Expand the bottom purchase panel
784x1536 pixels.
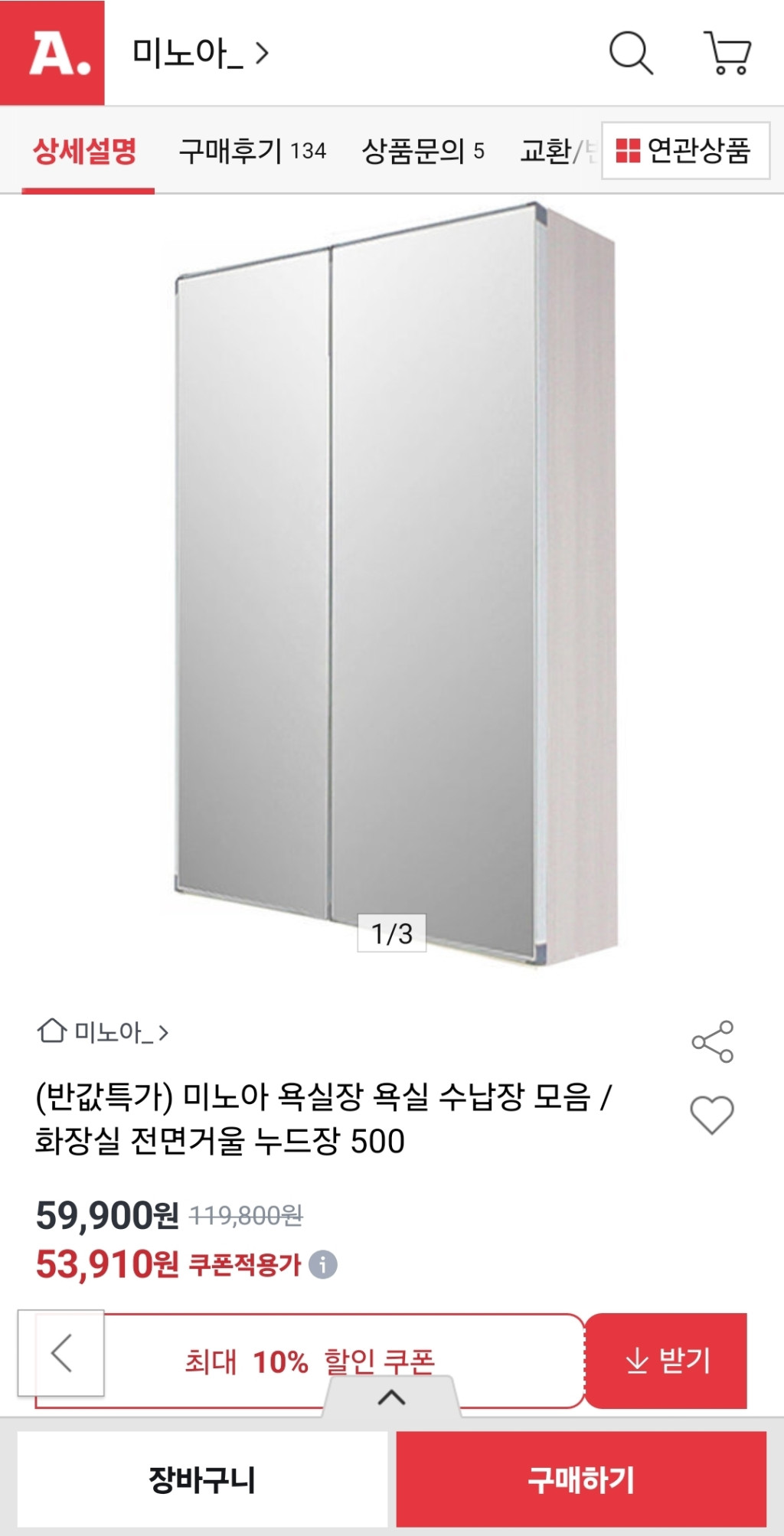391,1397
